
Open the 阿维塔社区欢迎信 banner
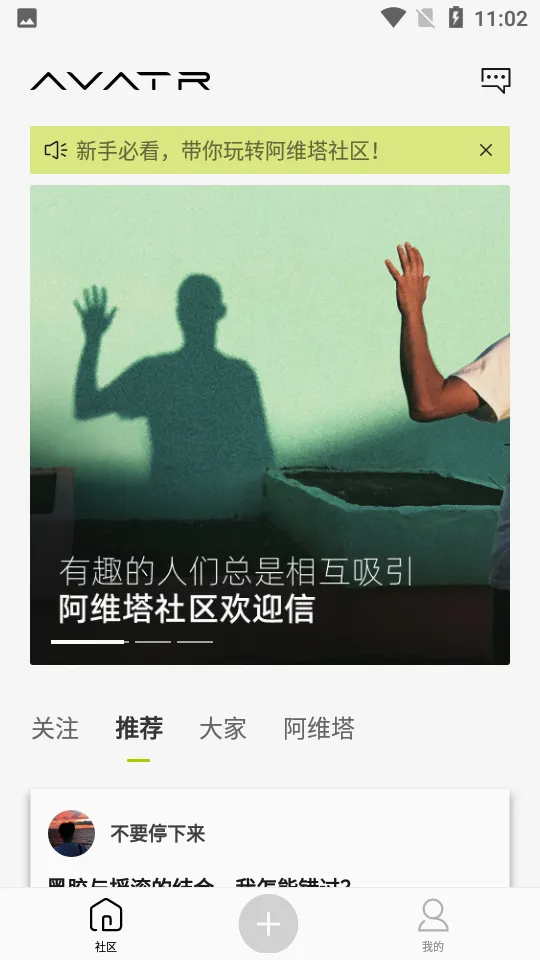click(x=270, y=425)
